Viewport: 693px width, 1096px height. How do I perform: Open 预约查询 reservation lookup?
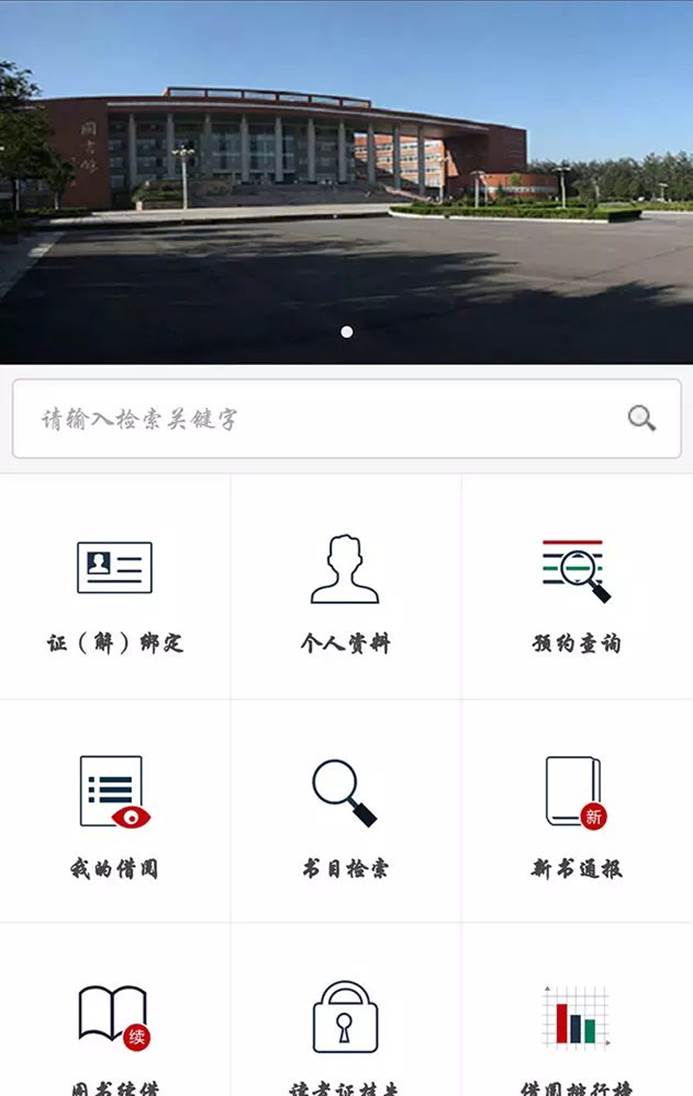point(577,590)
